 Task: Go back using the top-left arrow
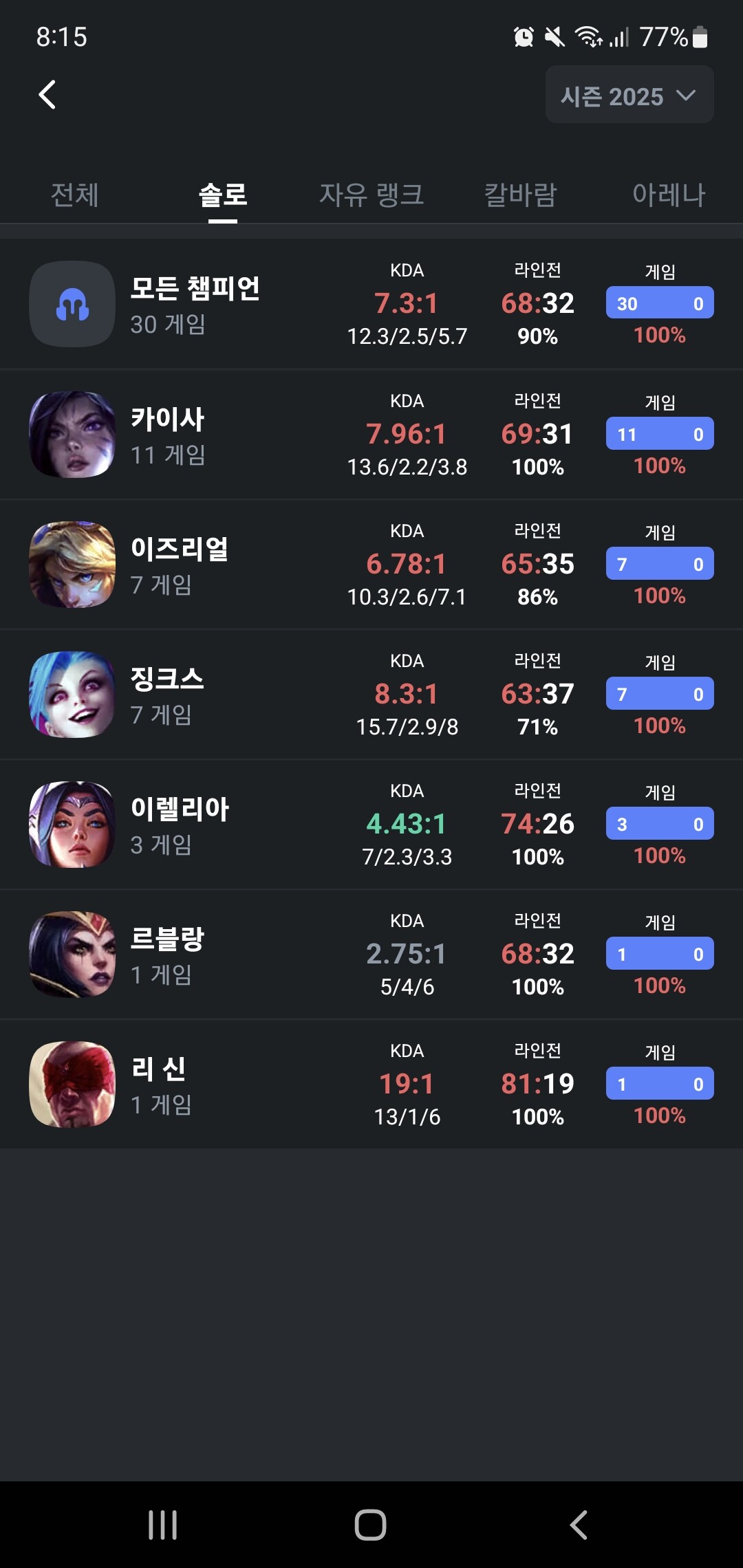(47, 95)
